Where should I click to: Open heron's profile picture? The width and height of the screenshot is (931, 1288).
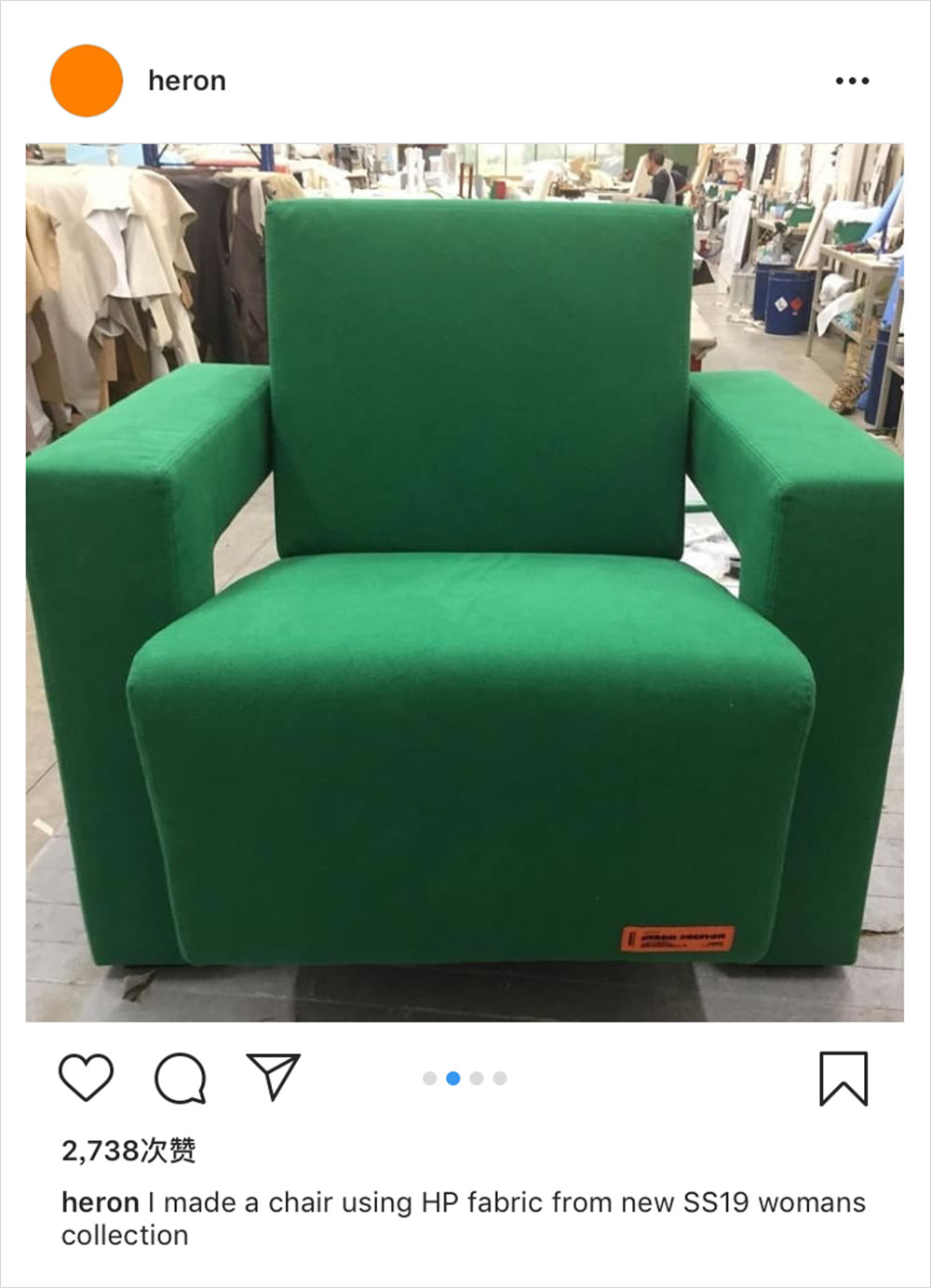click(87, 81)
